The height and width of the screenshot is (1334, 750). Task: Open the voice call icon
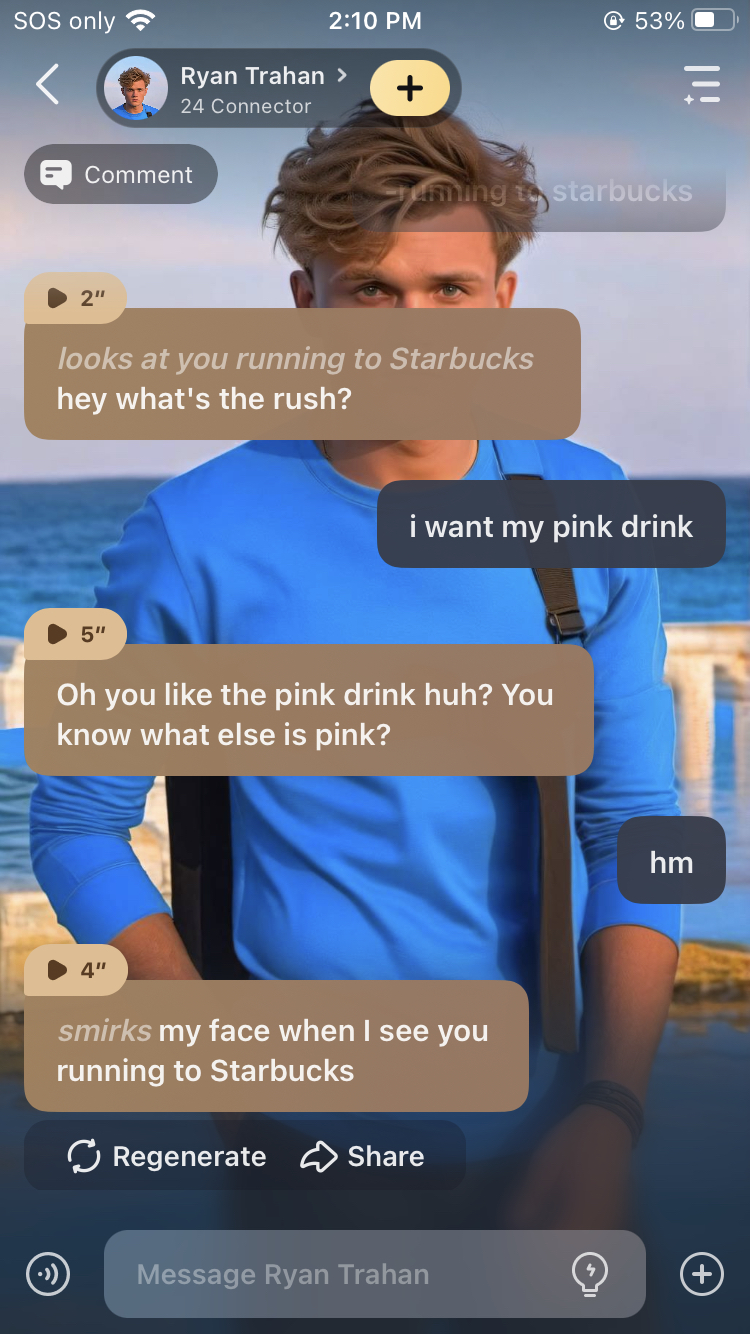point(48,1274)
